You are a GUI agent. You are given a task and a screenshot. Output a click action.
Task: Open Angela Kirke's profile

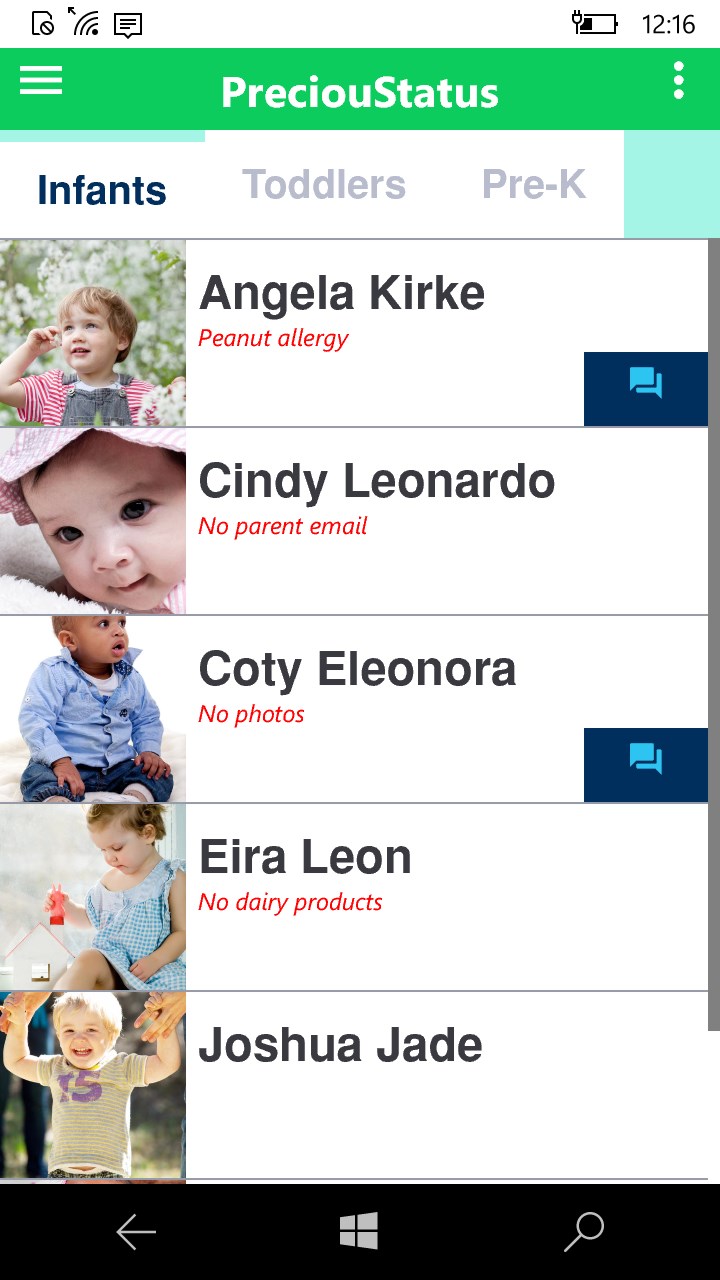coord(342,294)
